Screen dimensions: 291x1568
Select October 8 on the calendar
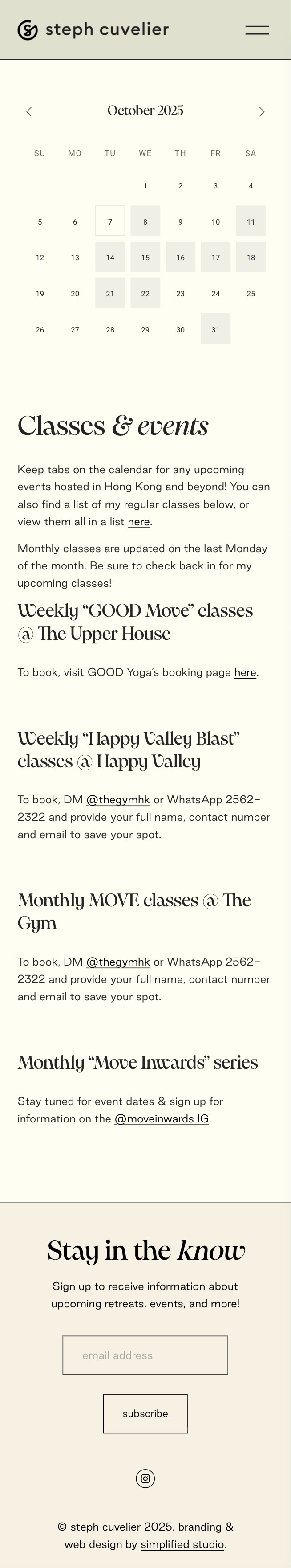tap(145, 221)
